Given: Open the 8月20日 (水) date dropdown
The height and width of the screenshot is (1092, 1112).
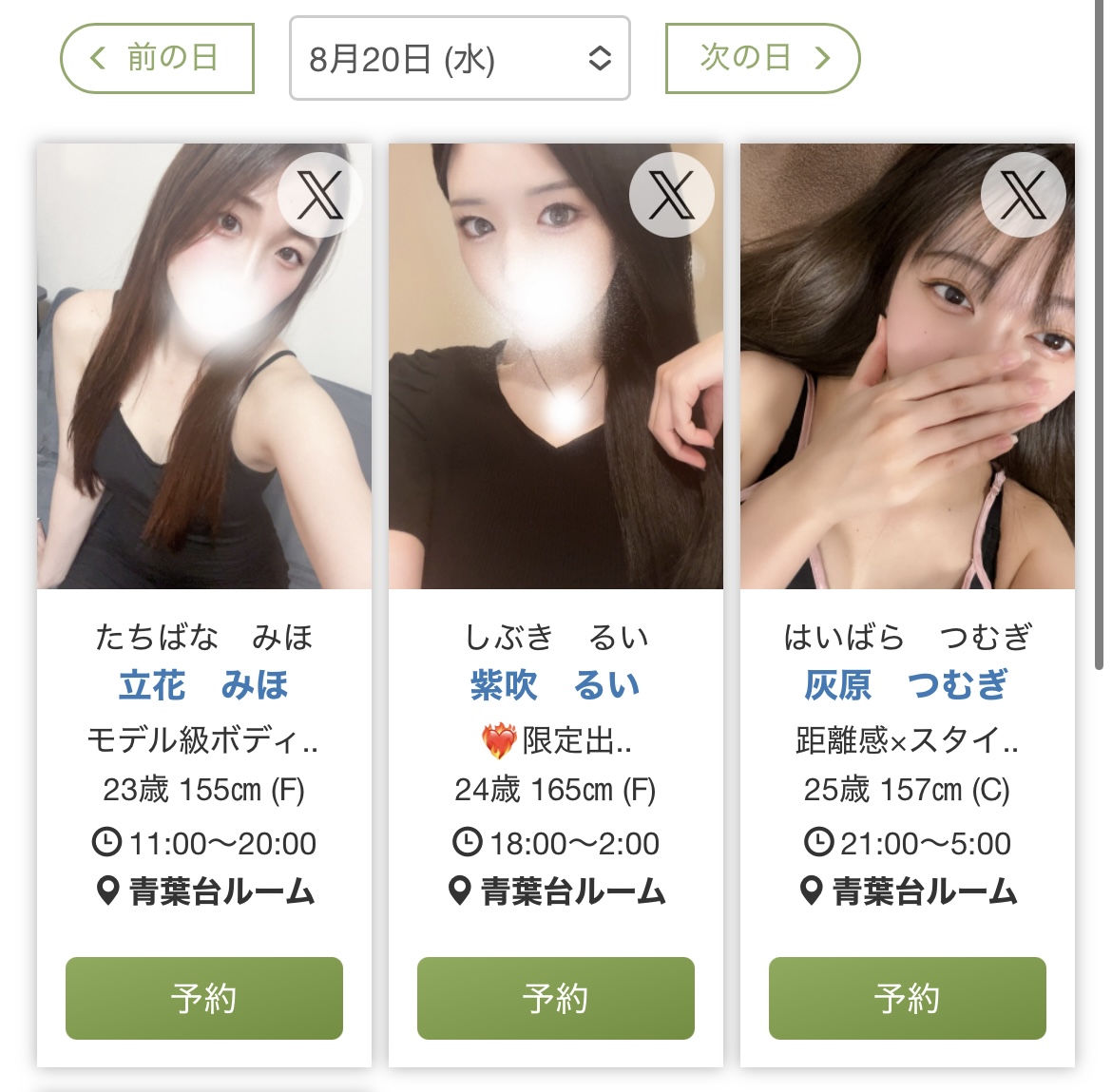Looking at the screenshot, I should [x=459, y=59].
